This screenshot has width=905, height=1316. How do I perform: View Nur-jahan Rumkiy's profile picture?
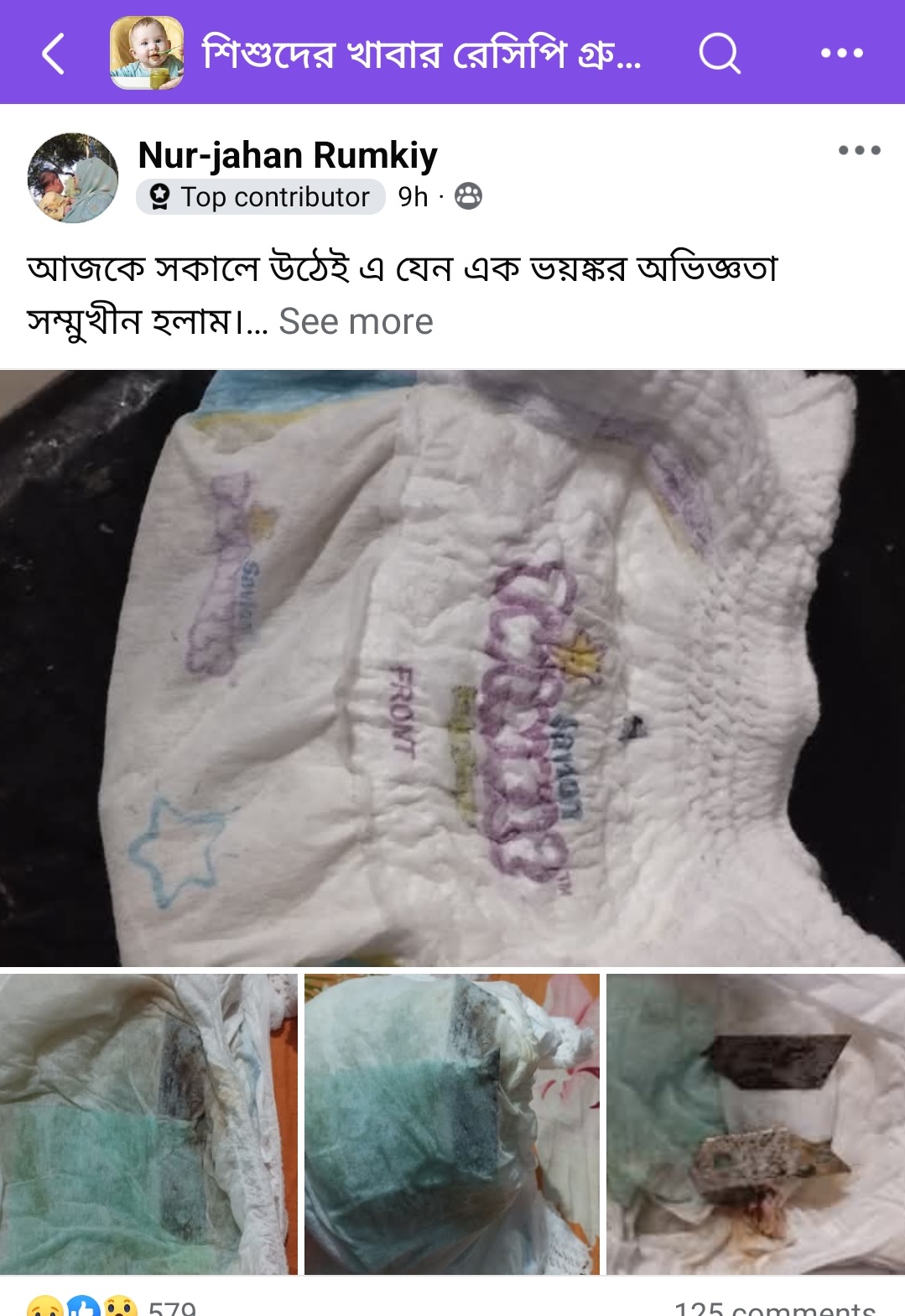[x=73, y=178]
